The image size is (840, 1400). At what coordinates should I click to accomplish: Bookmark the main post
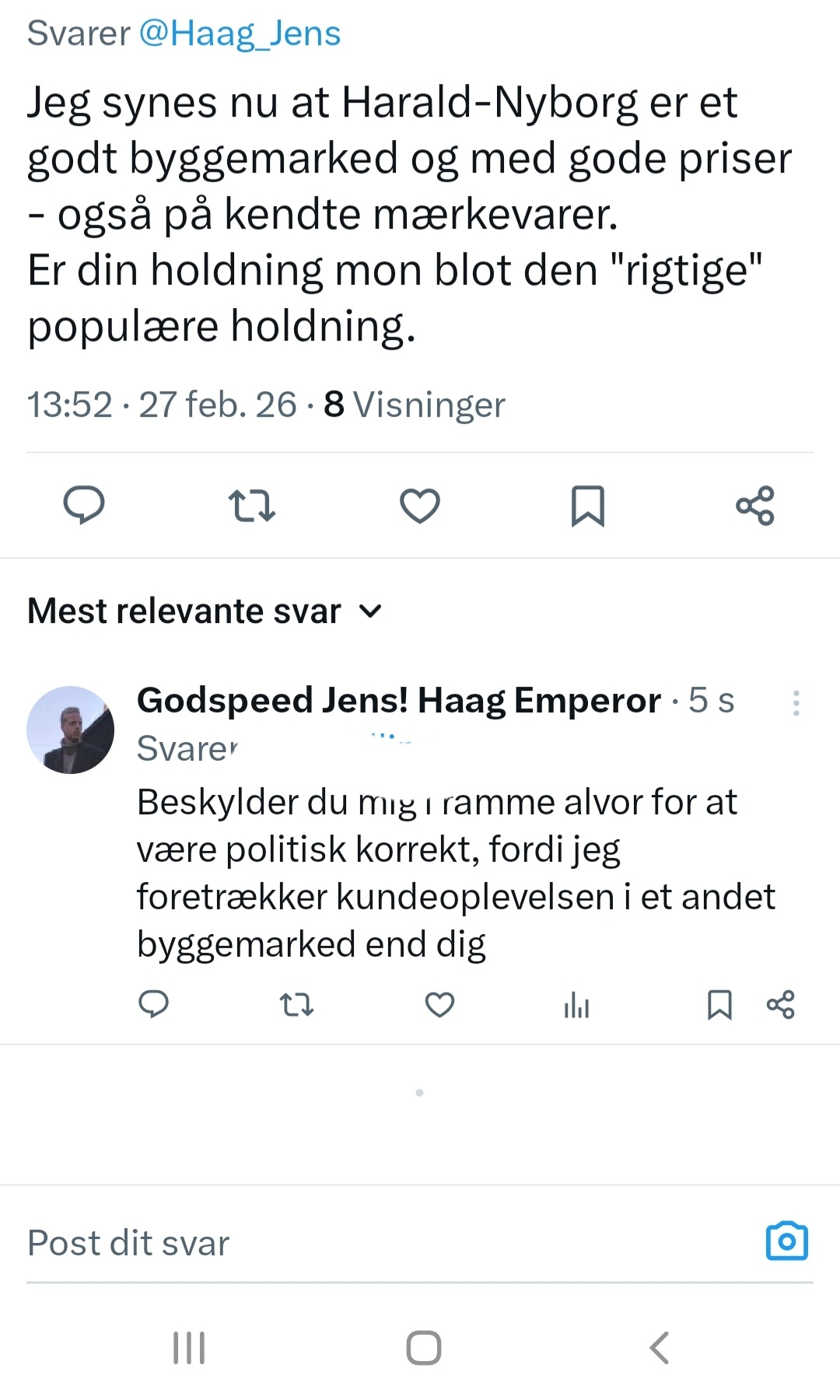pyautogui.click(x=588, y=506)
